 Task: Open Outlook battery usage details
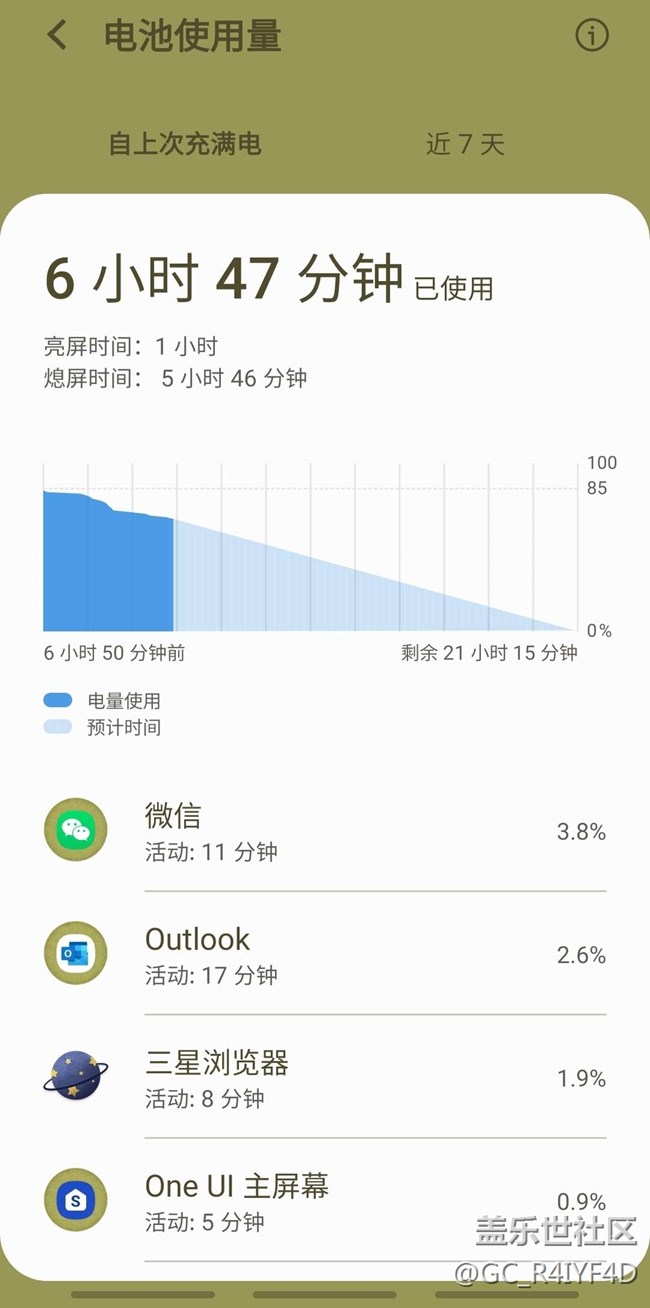click(x=325, y=954)
